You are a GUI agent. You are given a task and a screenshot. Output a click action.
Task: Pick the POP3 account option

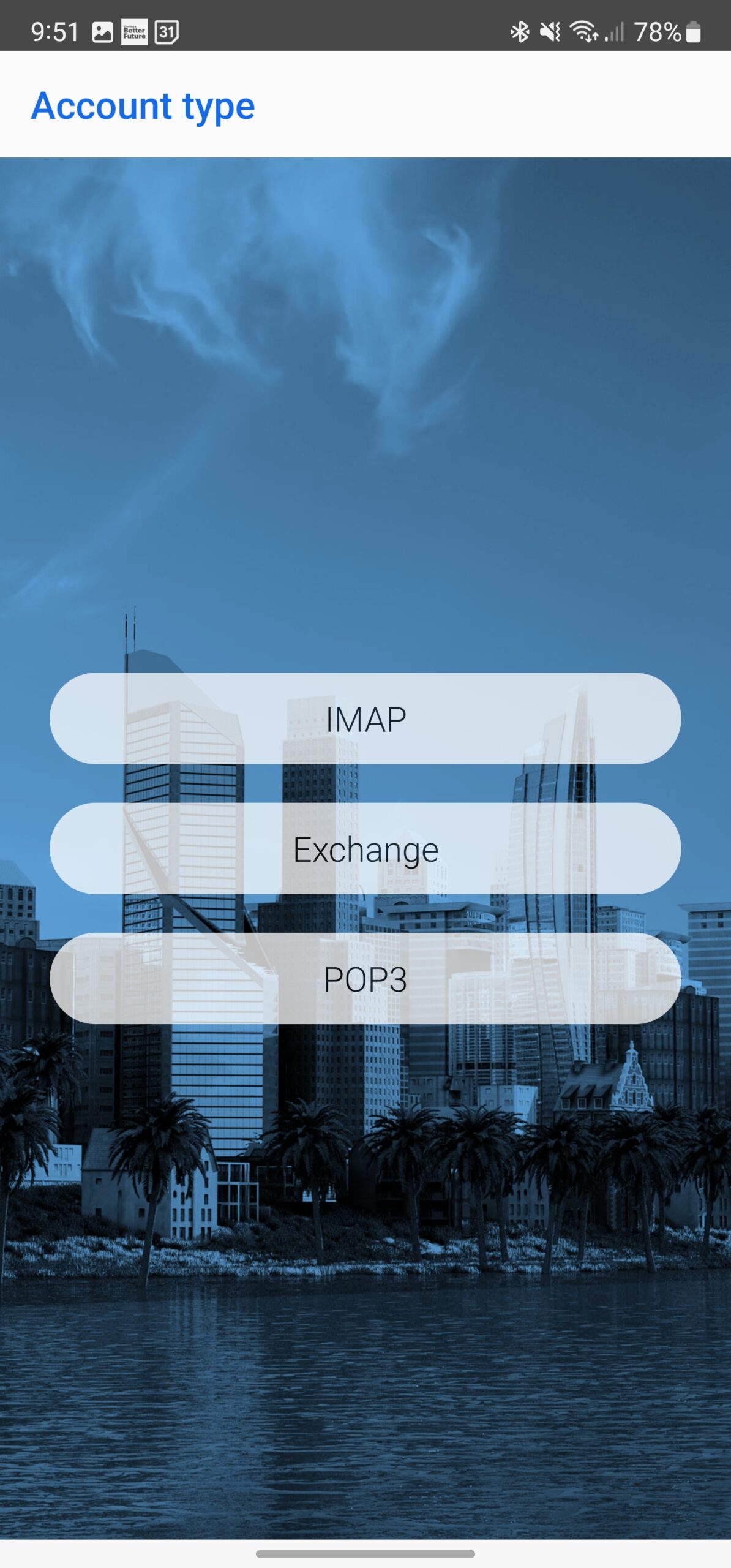coord(365,978)
